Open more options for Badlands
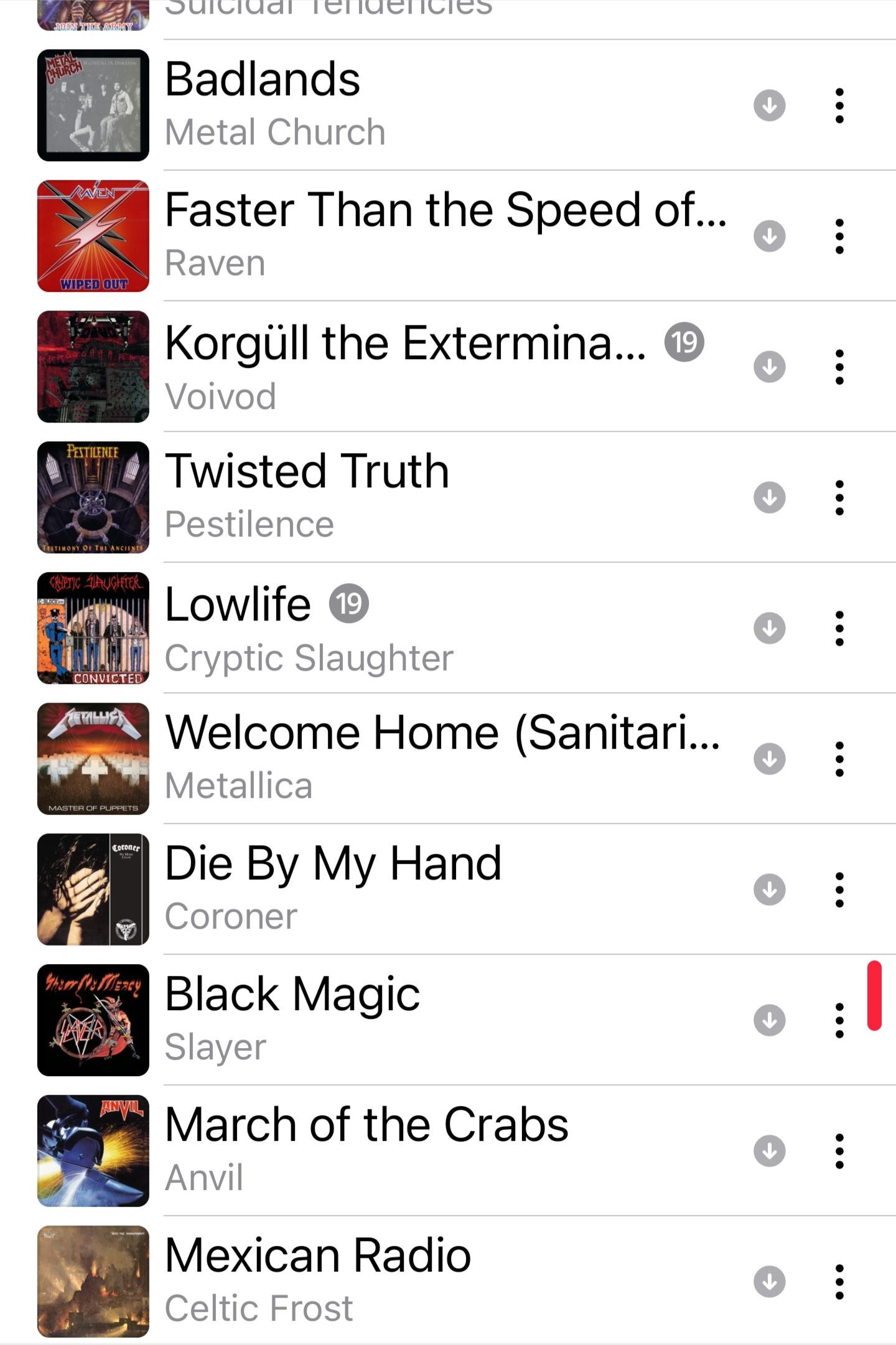 [839, 105]
